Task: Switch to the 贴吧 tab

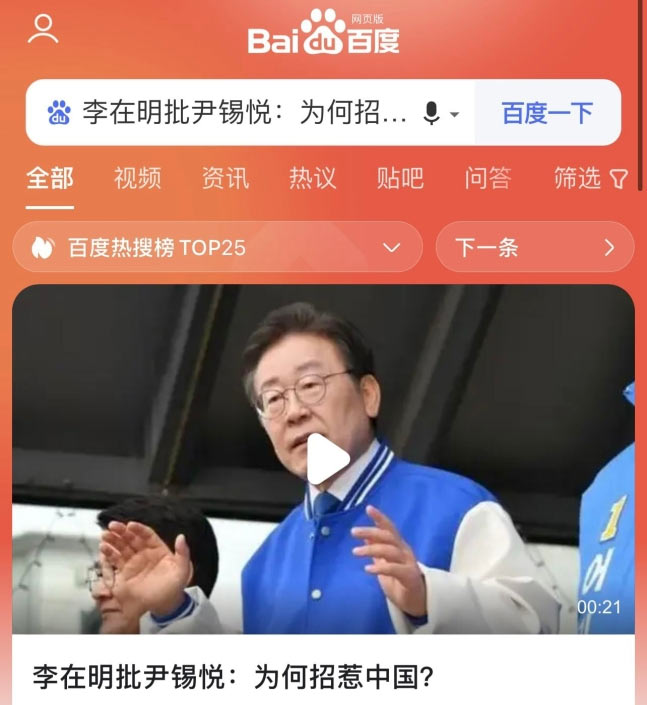Action: pyautogui.click(x=400, y=179)
